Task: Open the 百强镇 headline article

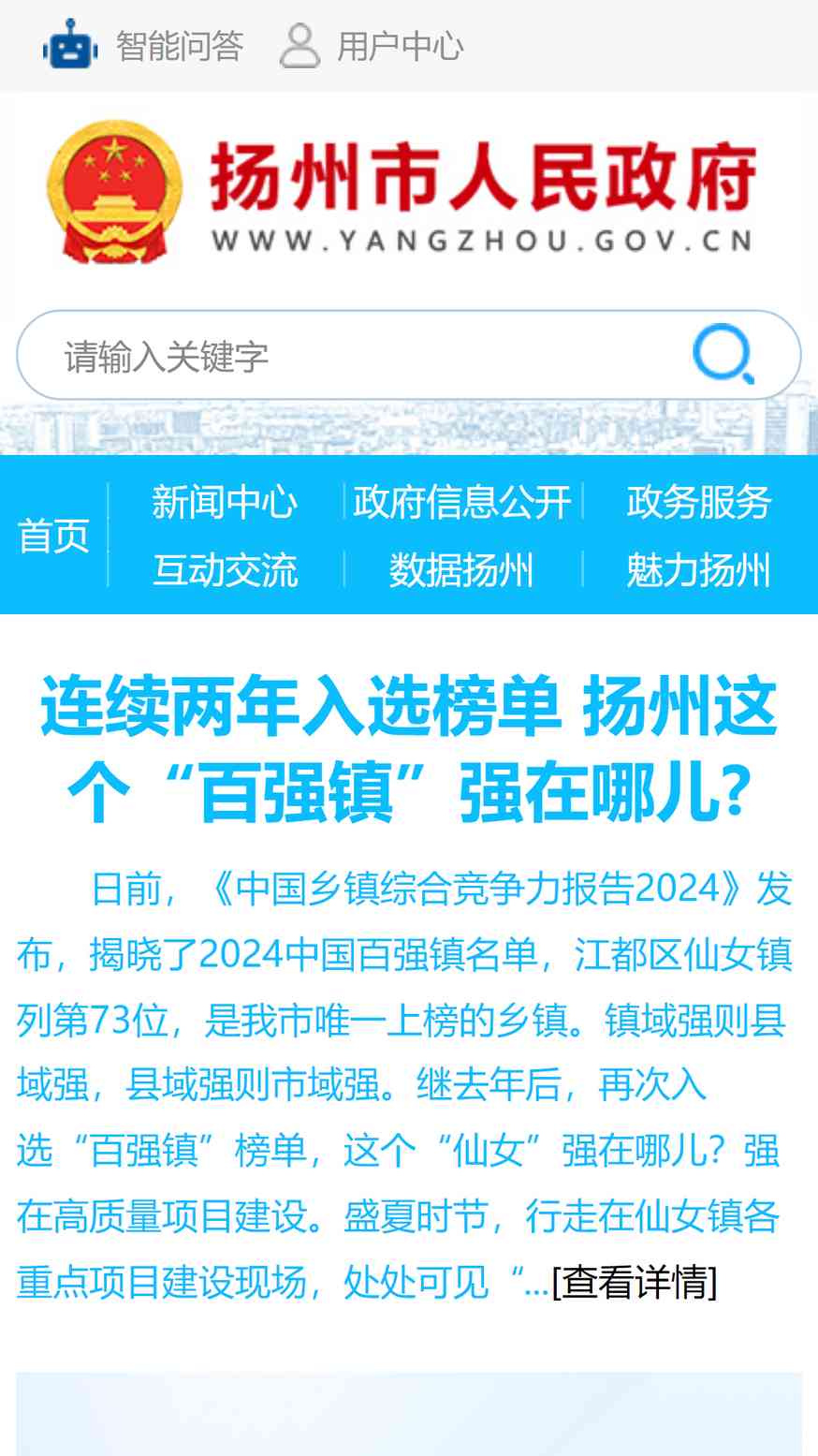Action: tap(409, 751)
